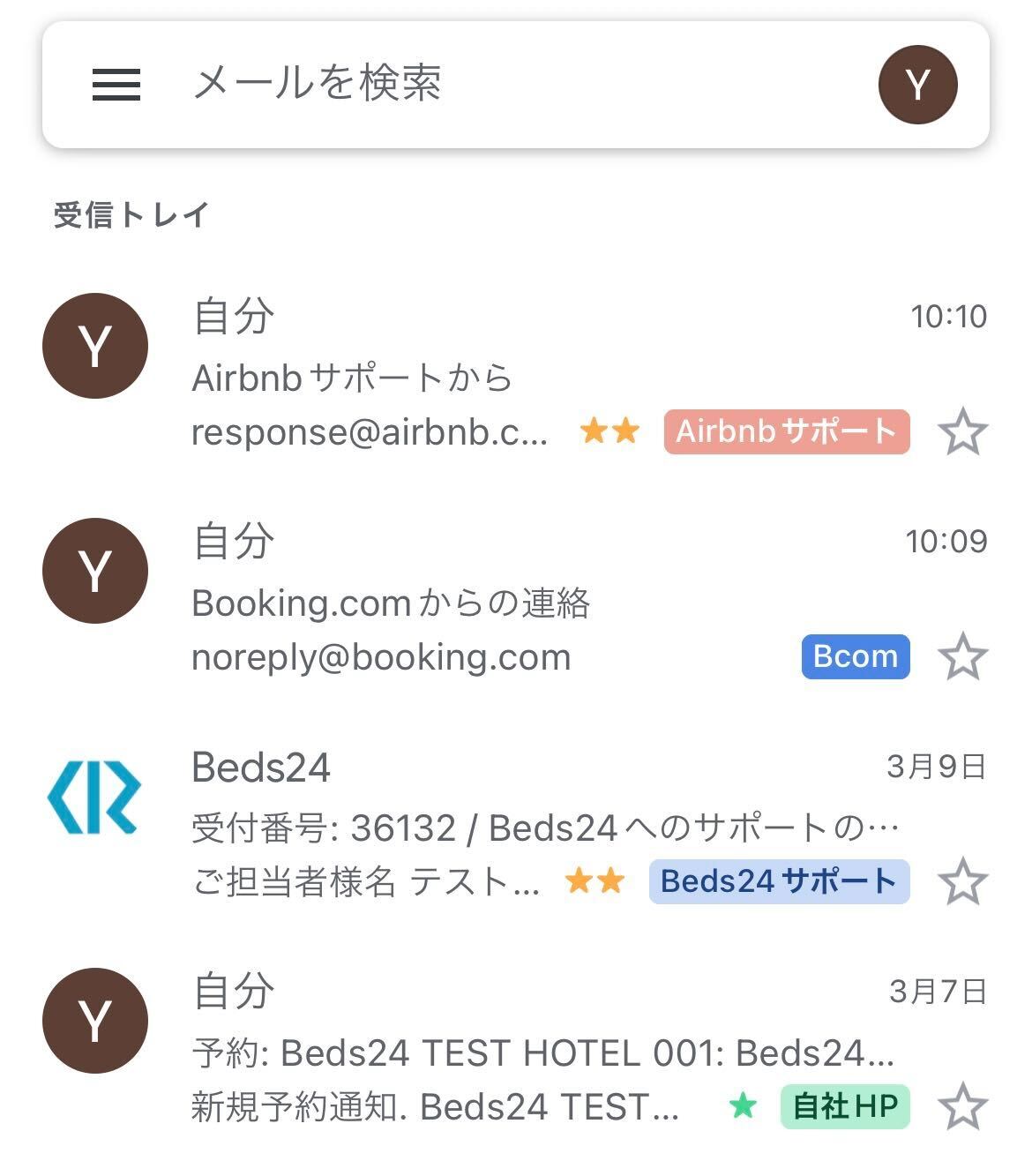
Task: Tap the メールを検索 search field
Action: coord(494,85)
